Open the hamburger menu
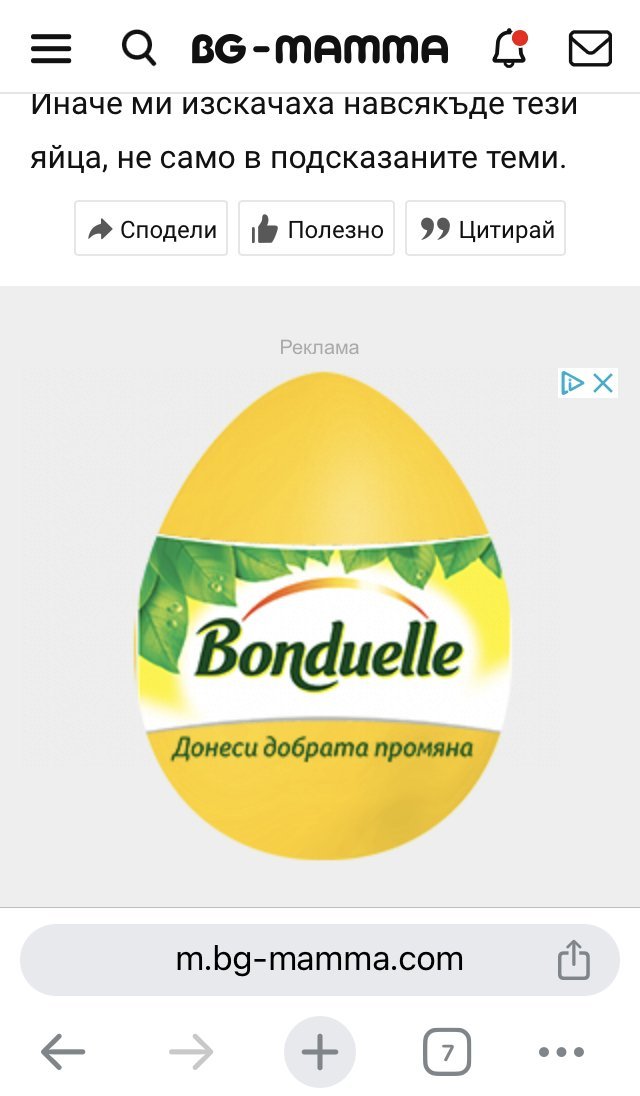The image size is (640, 1096). (51, 48)
